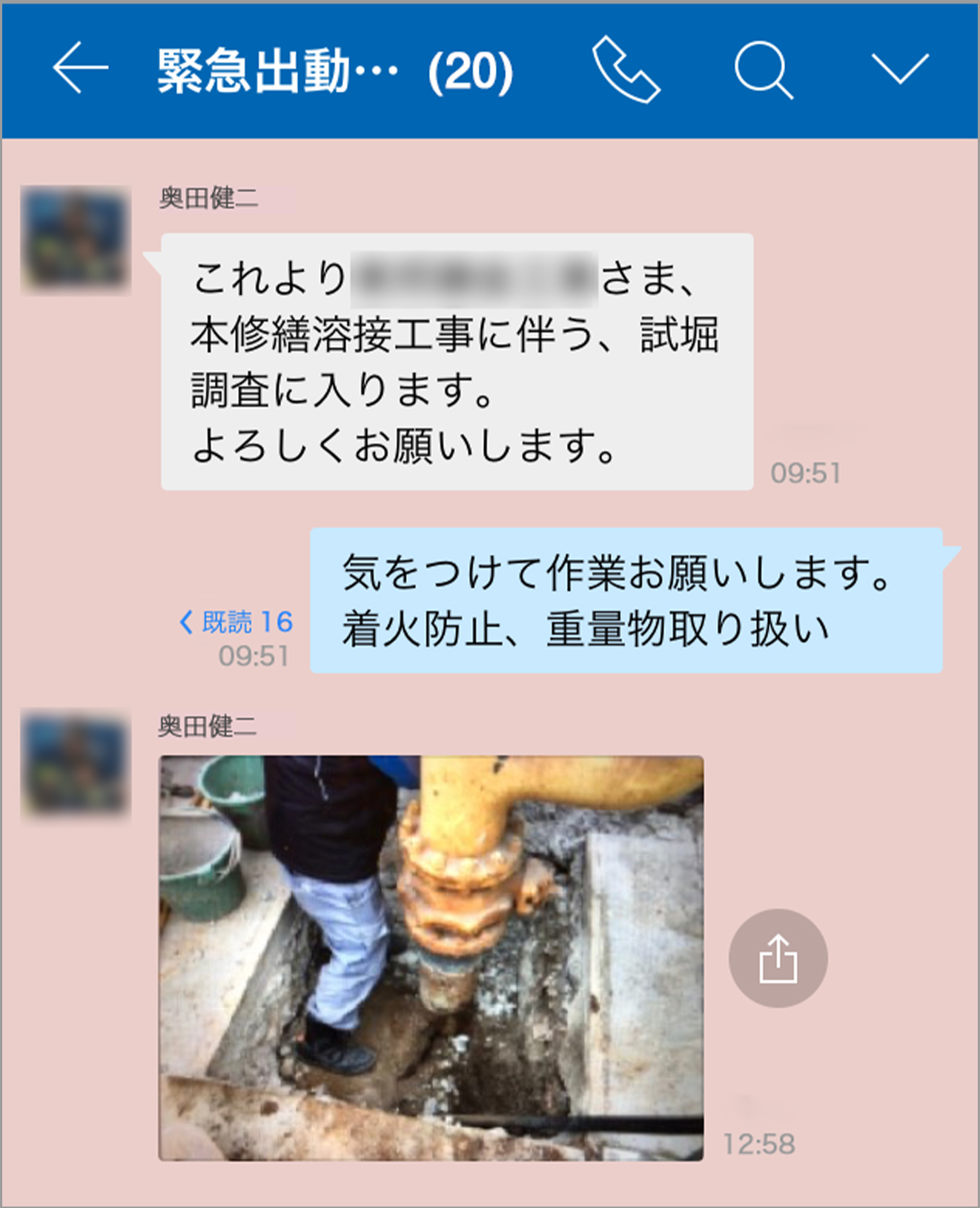Start a voice call in this group

click(625, 70)
